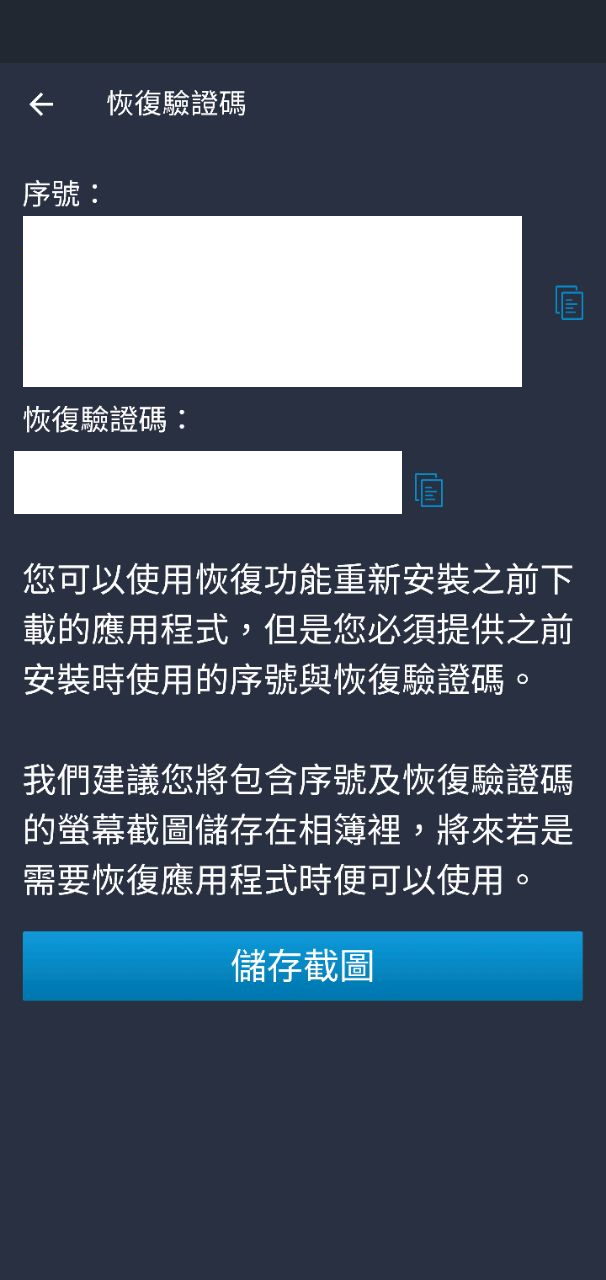Copy the 恢復驗證碼 restore code

(429, 490)
